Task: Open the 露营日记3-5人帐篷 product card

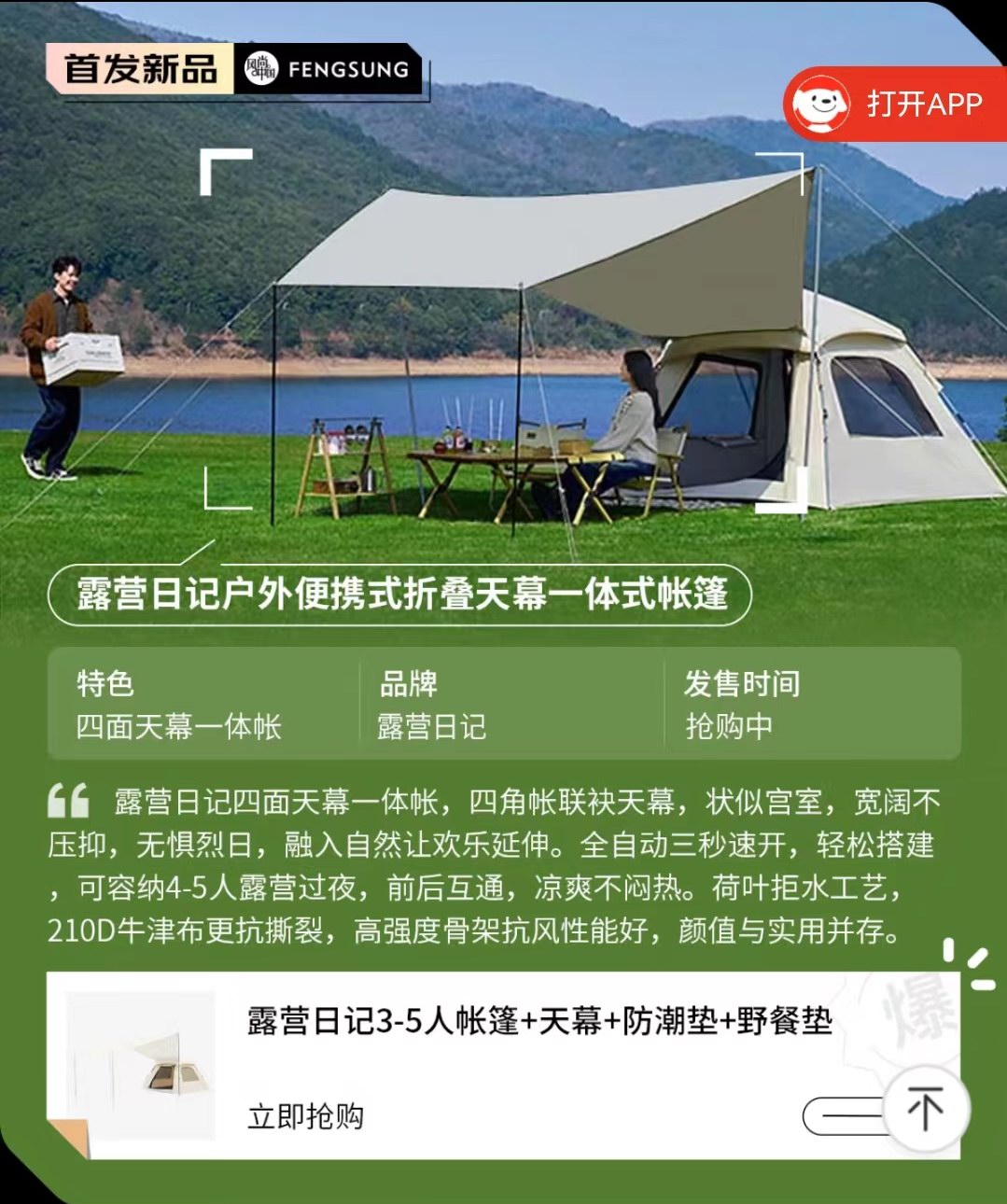Action: (x=538, y=1021)
